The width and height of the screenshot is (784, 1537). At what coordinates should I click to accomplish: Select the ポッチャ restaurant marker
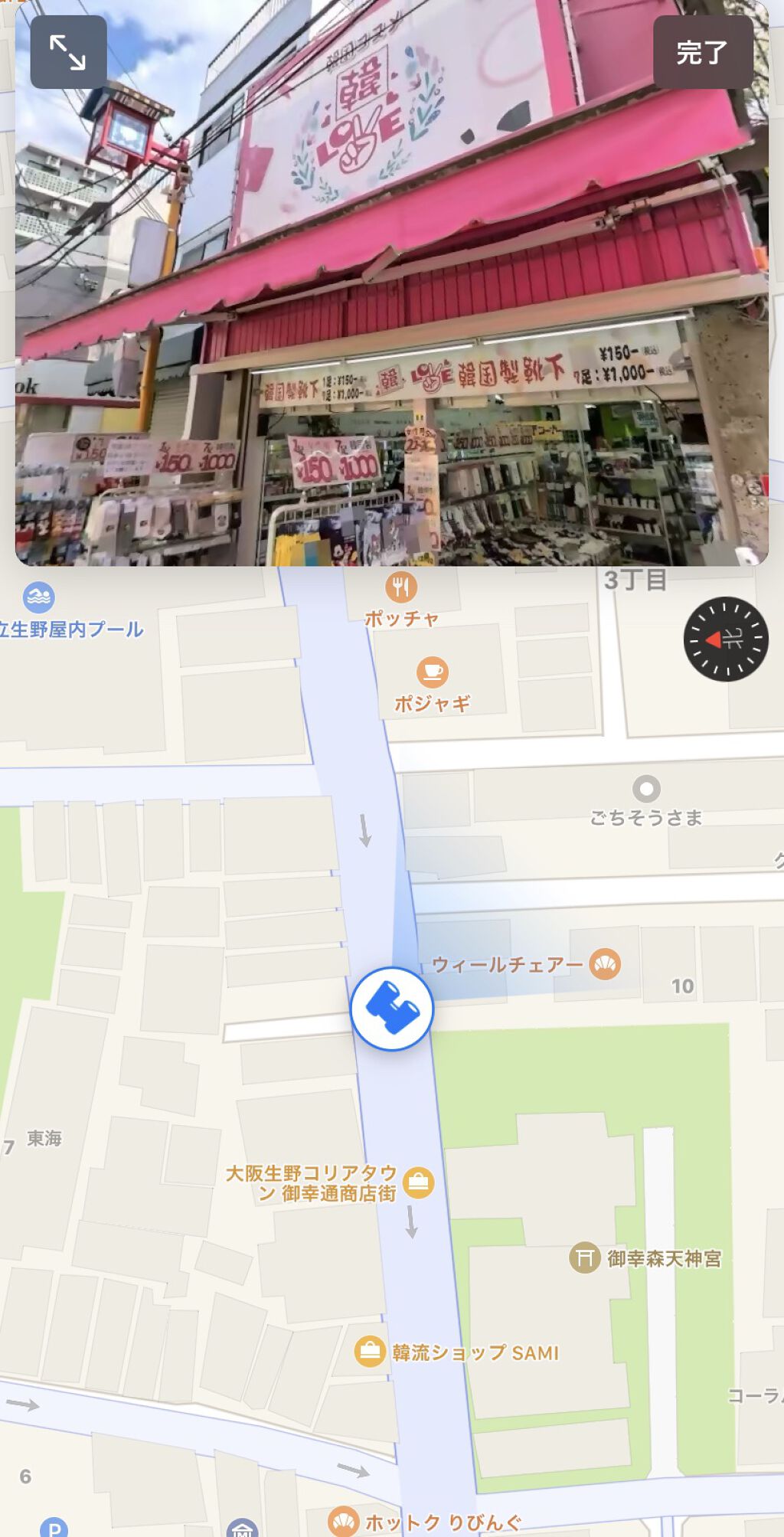click(401, 587)
